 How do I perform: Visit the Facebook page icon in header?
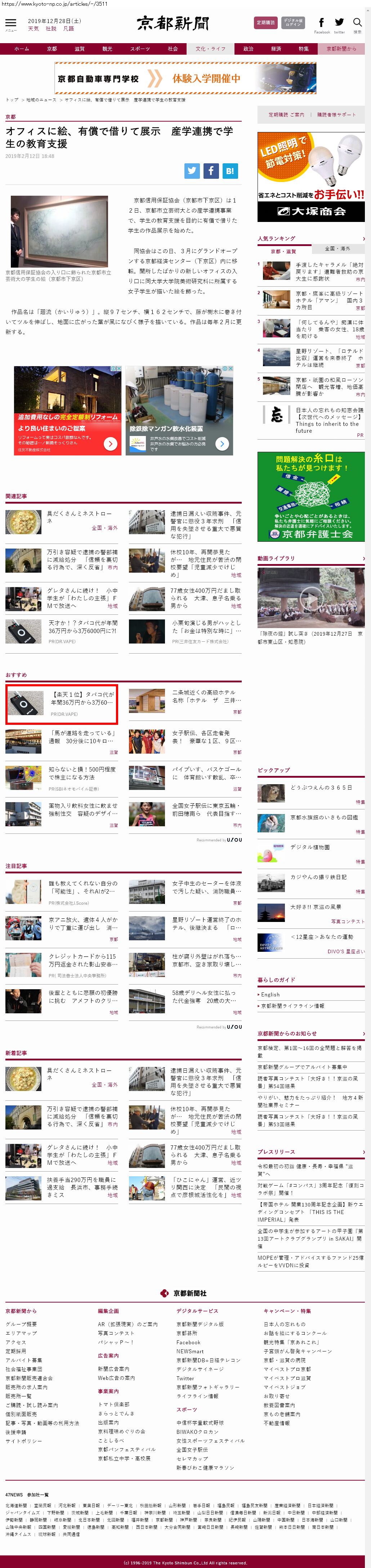[322, 23]
